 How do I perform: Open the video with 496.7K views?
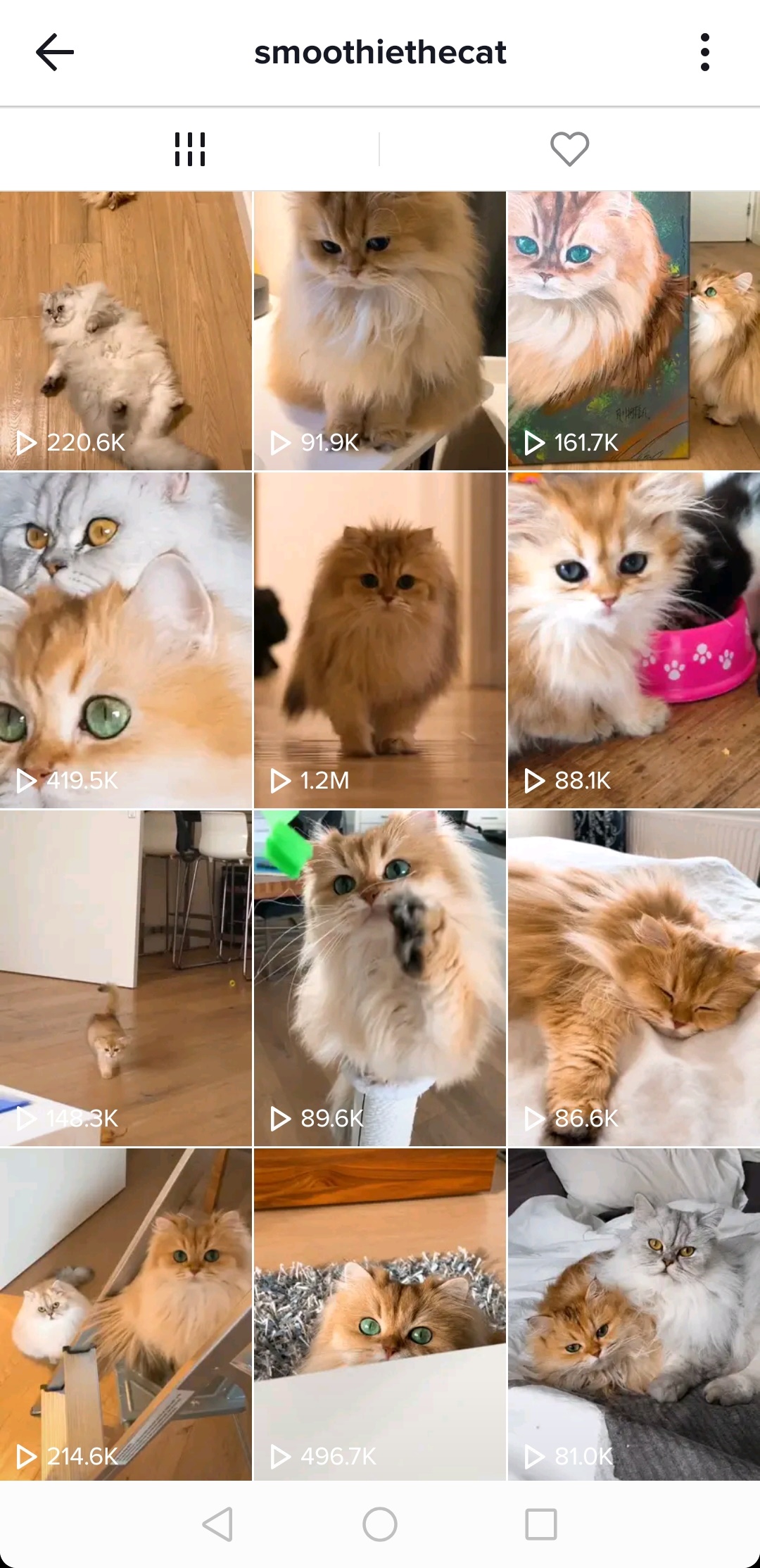tap(380, 1315)
